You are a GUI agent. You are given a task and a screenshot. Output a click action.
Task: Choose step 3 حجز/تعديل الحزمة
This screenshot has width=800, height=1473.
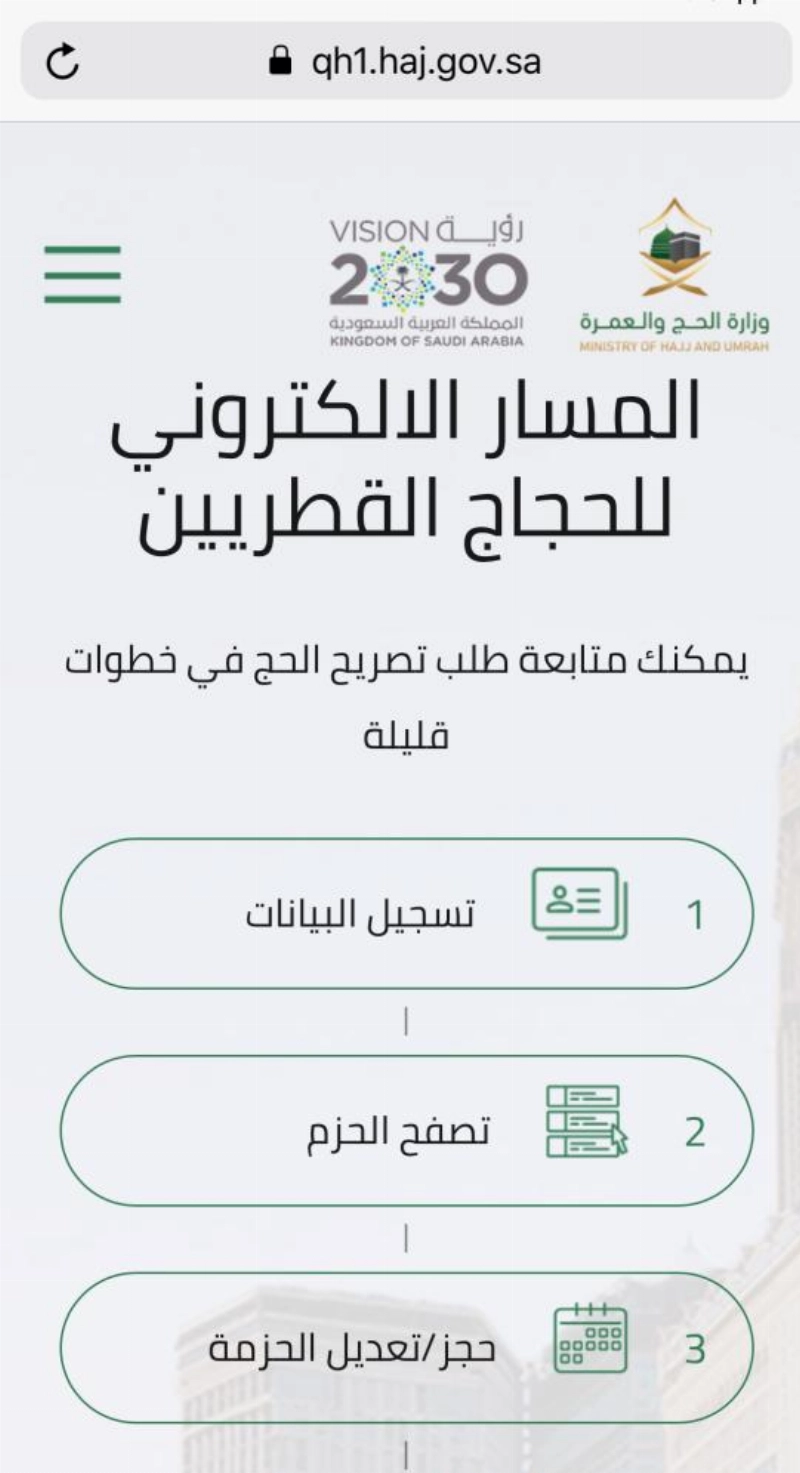406,1348
